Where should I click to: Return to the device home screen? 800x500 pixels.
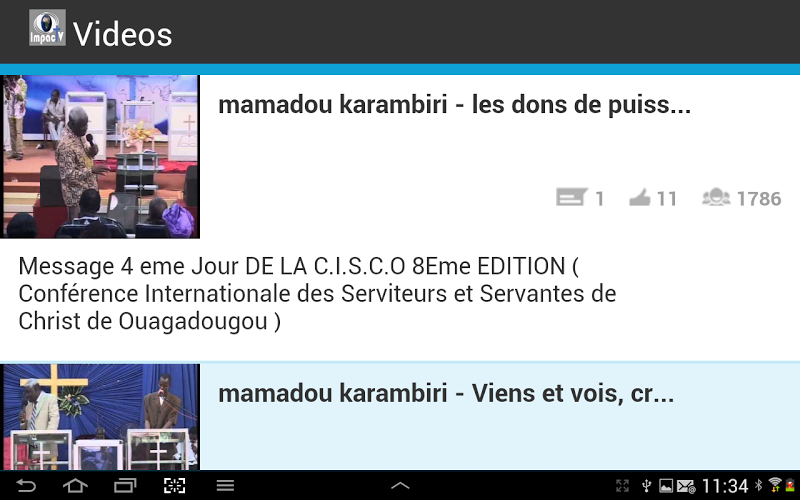(75, 486)
